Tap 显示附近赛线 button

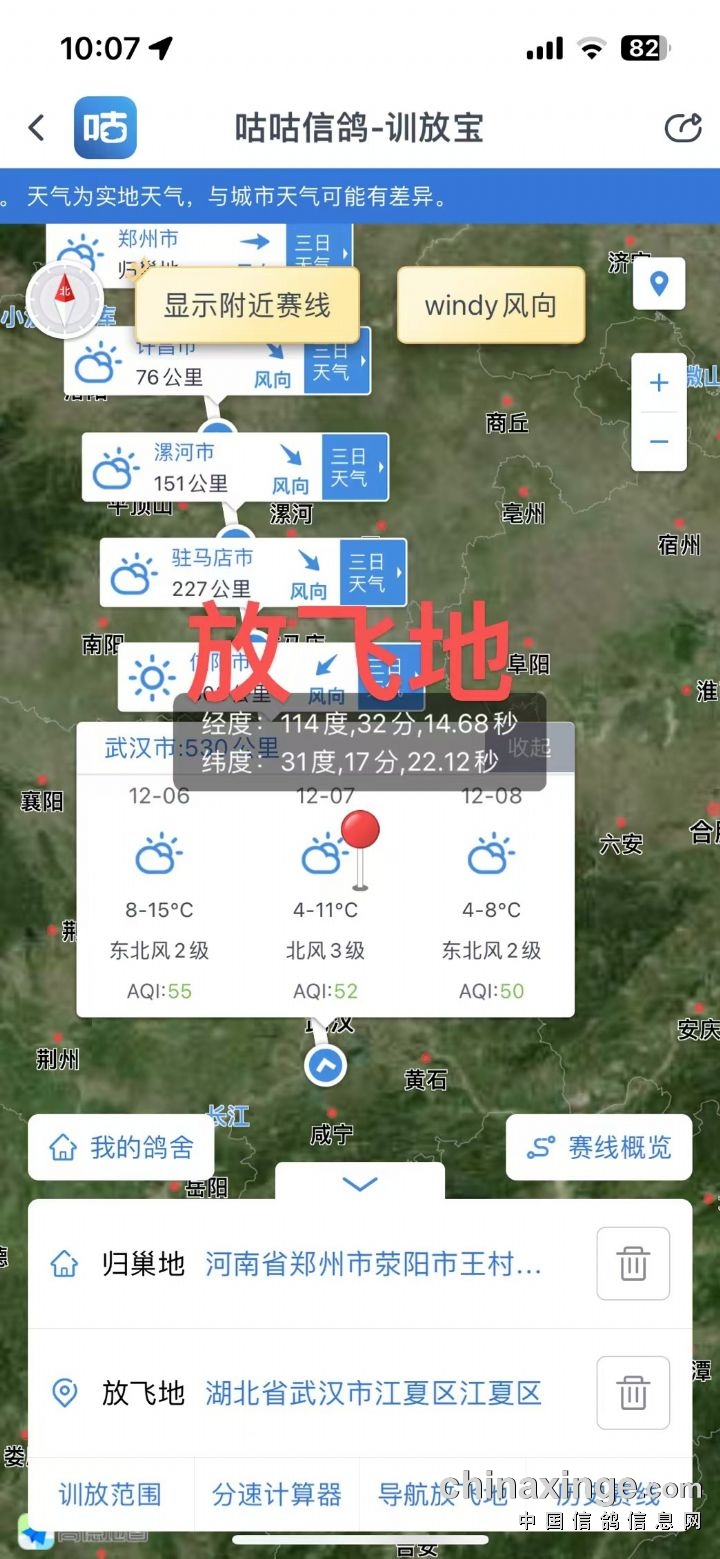click(x=247, y=305)
